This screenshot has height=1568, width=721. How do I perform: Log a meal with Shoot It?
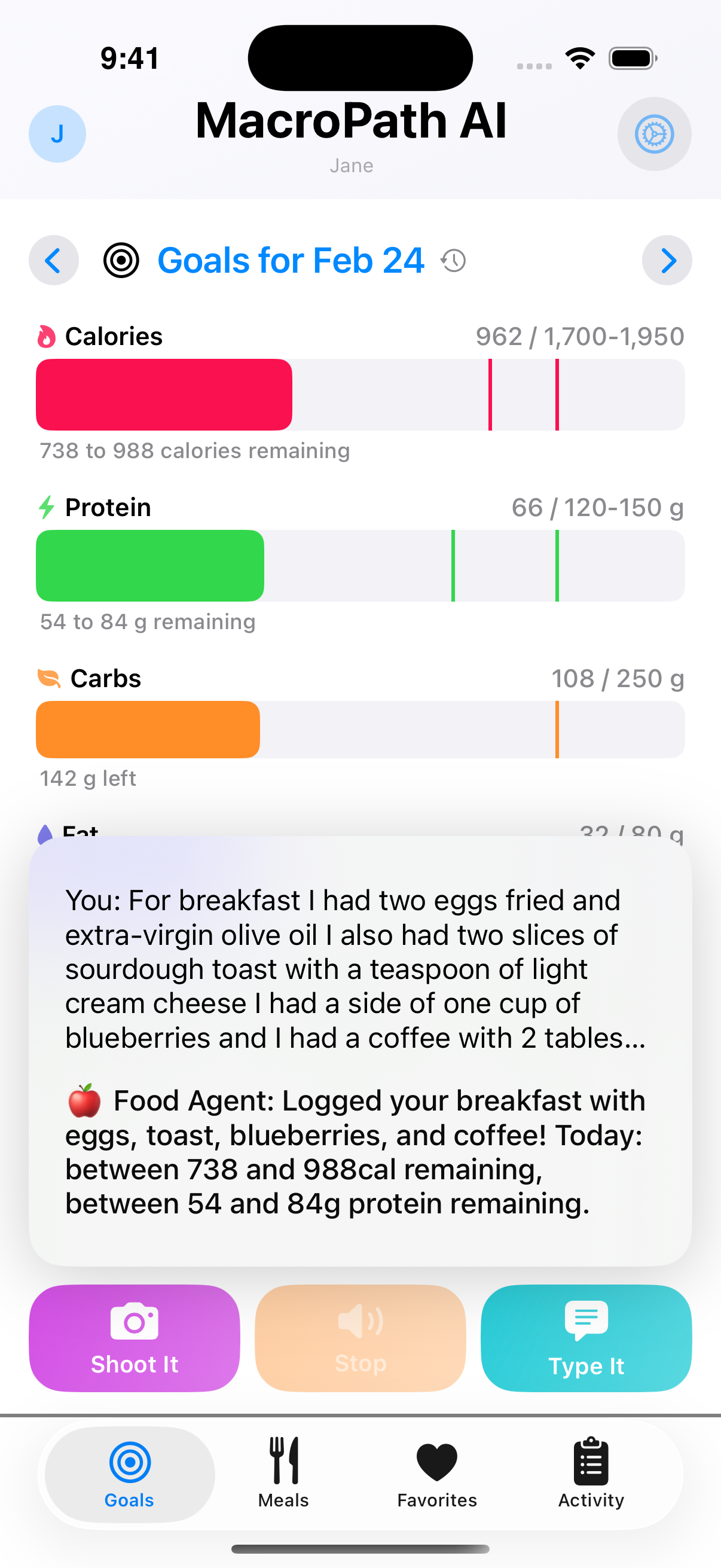point(135,1338)
